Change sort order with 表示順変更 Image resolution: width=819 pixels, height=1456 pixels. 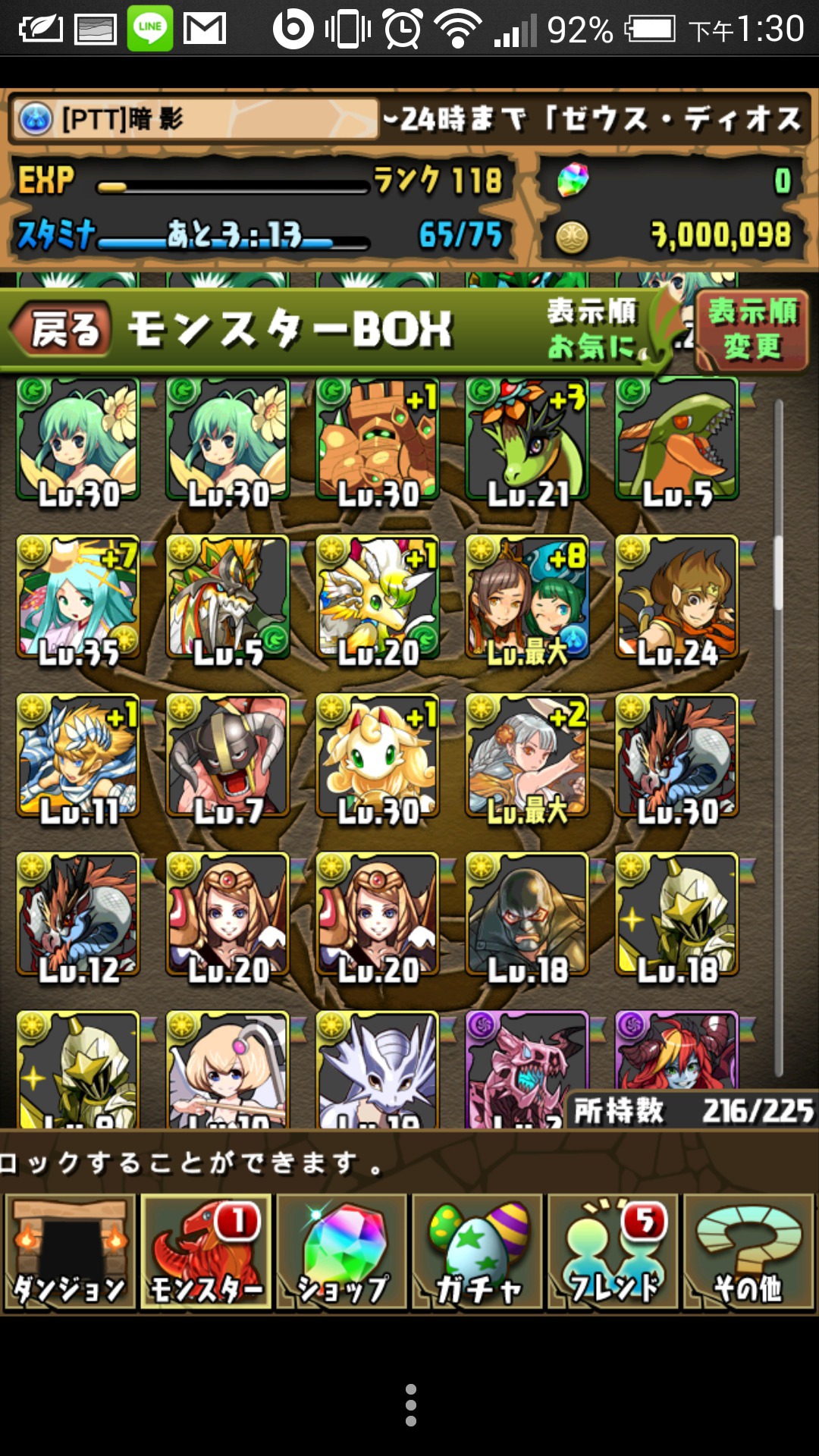tap(751, 330)
